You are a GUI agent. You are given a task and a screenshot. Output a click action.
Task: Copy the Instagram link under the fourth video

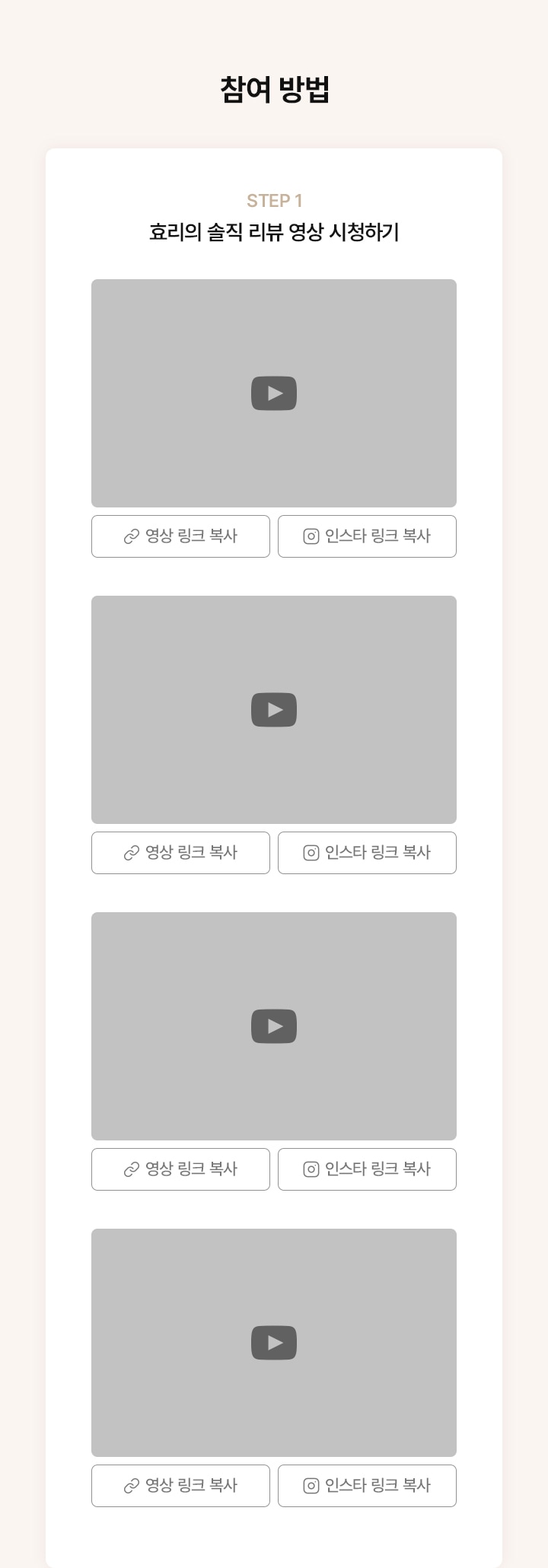pyautogui.click(x=367, y=1486)
